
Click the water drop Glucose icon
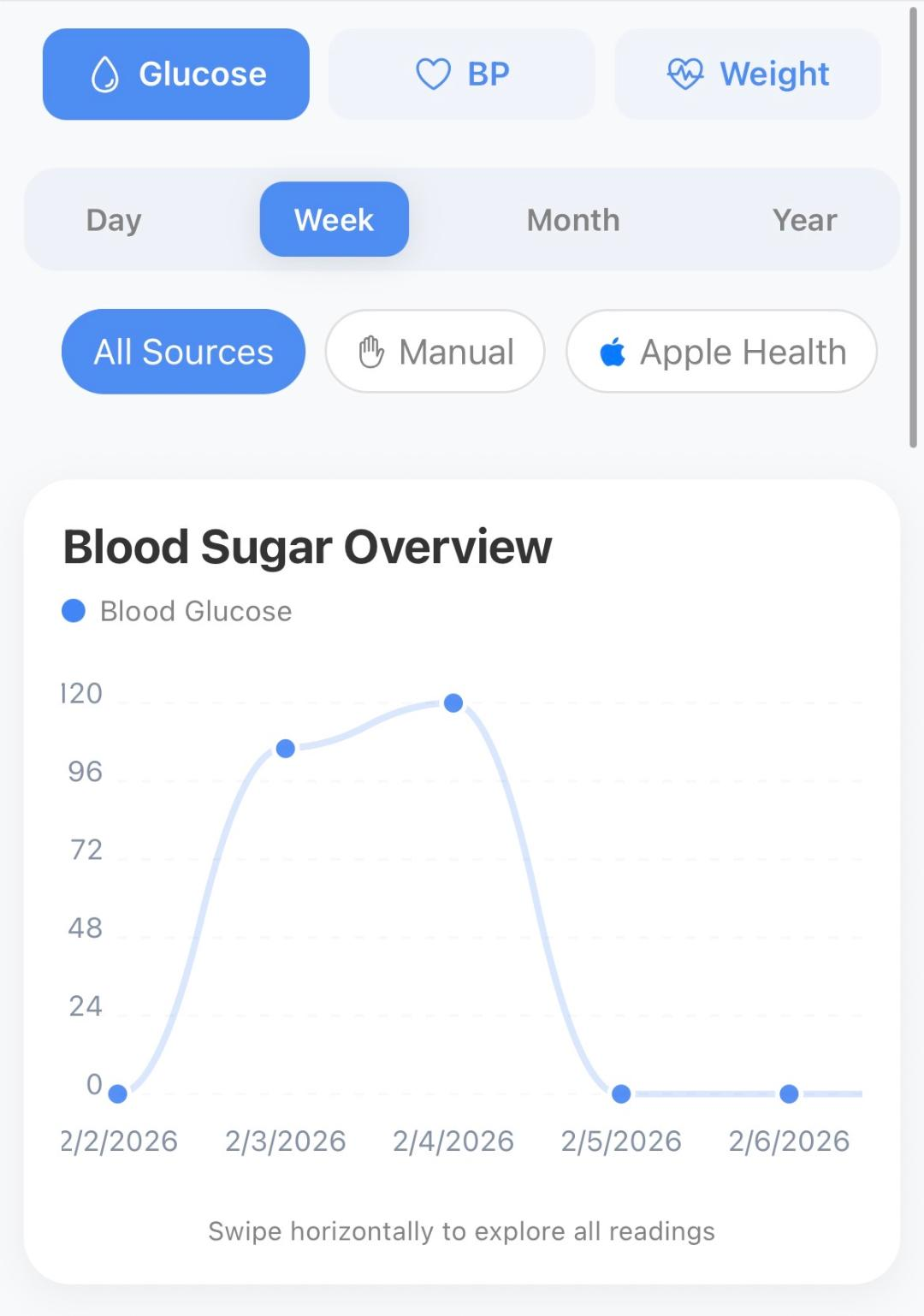[x=105, y=74]
